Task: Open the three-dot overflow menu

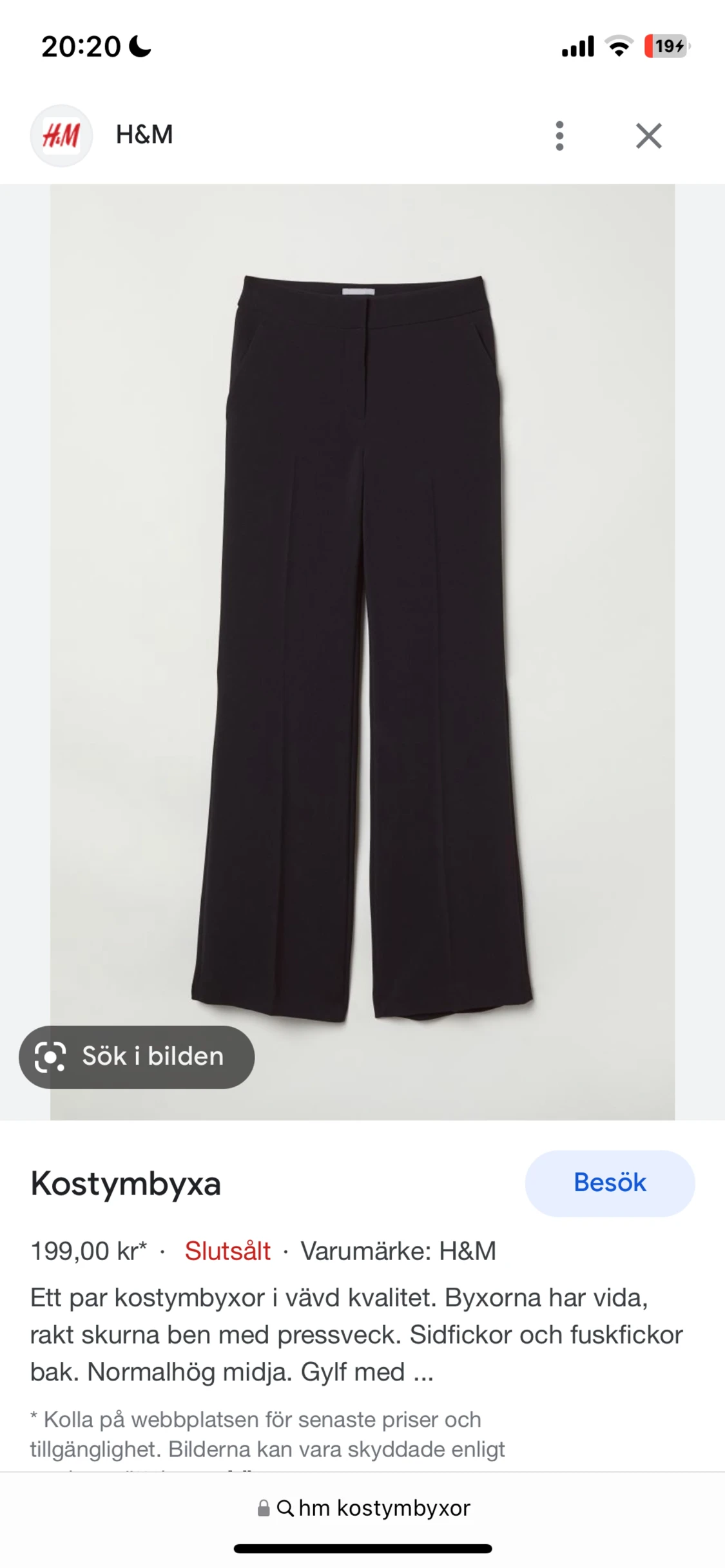Action: 559,136
